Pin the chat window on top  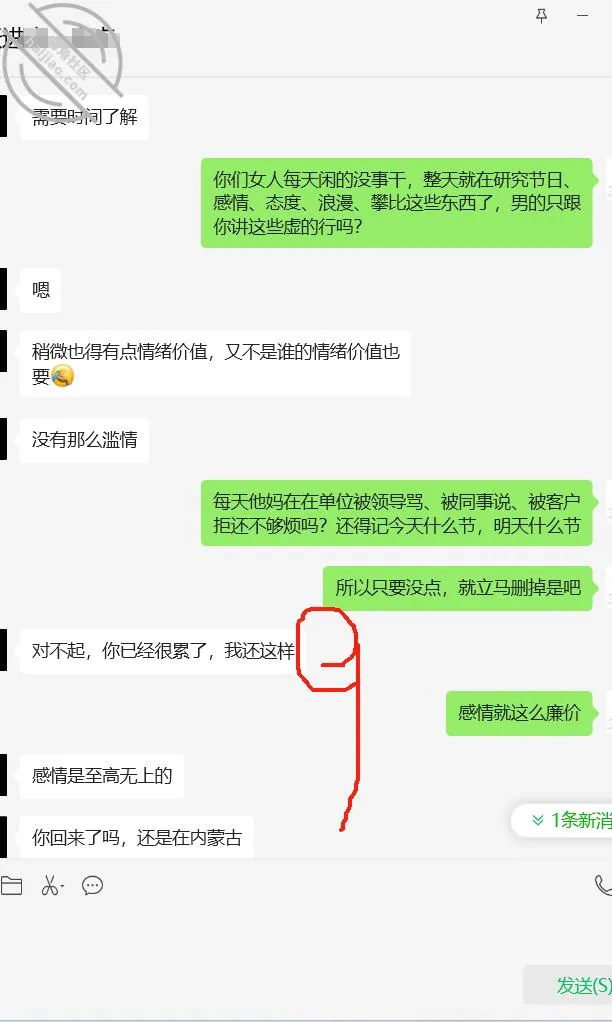541,16
